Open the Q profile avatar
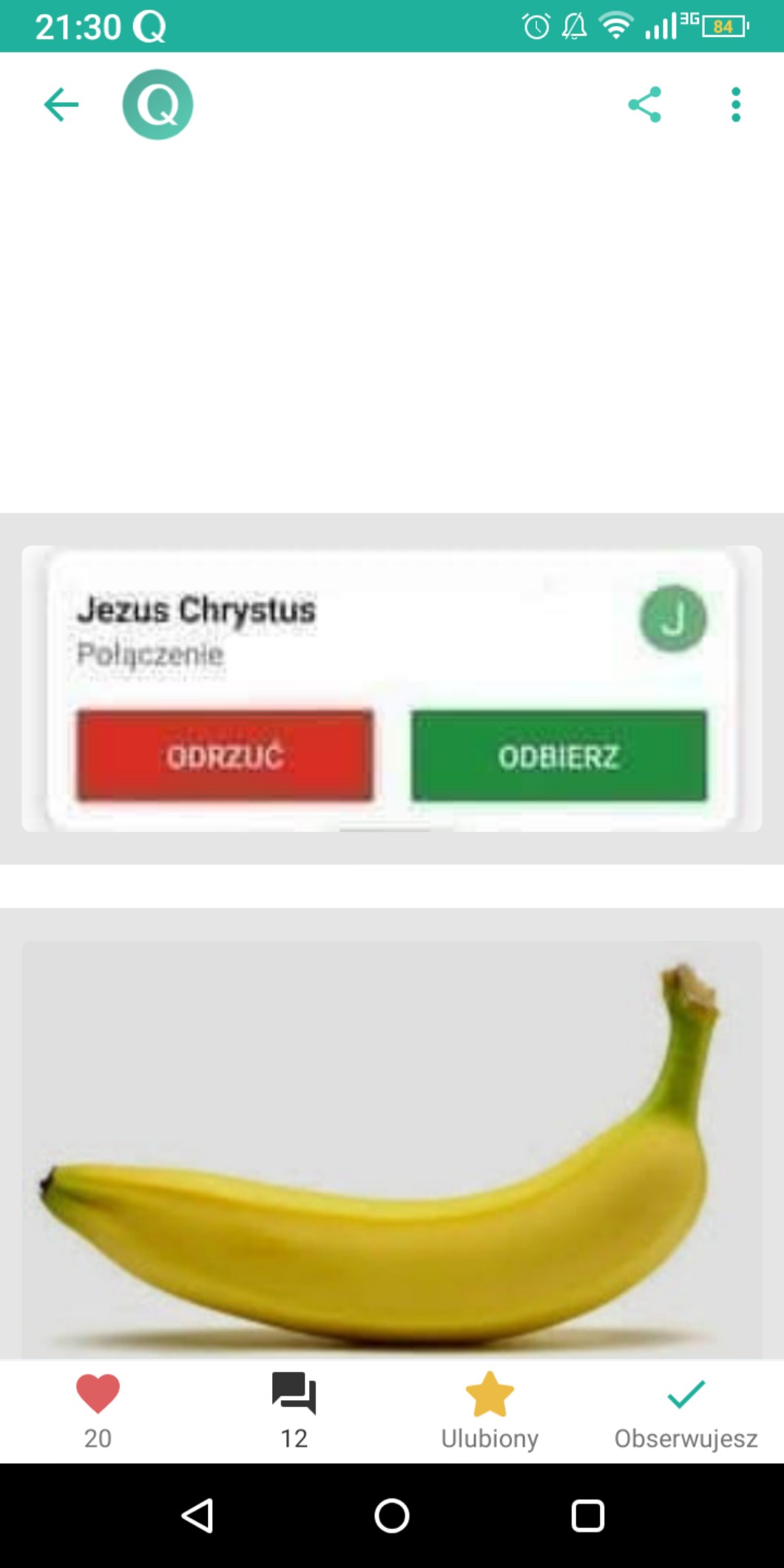 [x=158, y=104]
